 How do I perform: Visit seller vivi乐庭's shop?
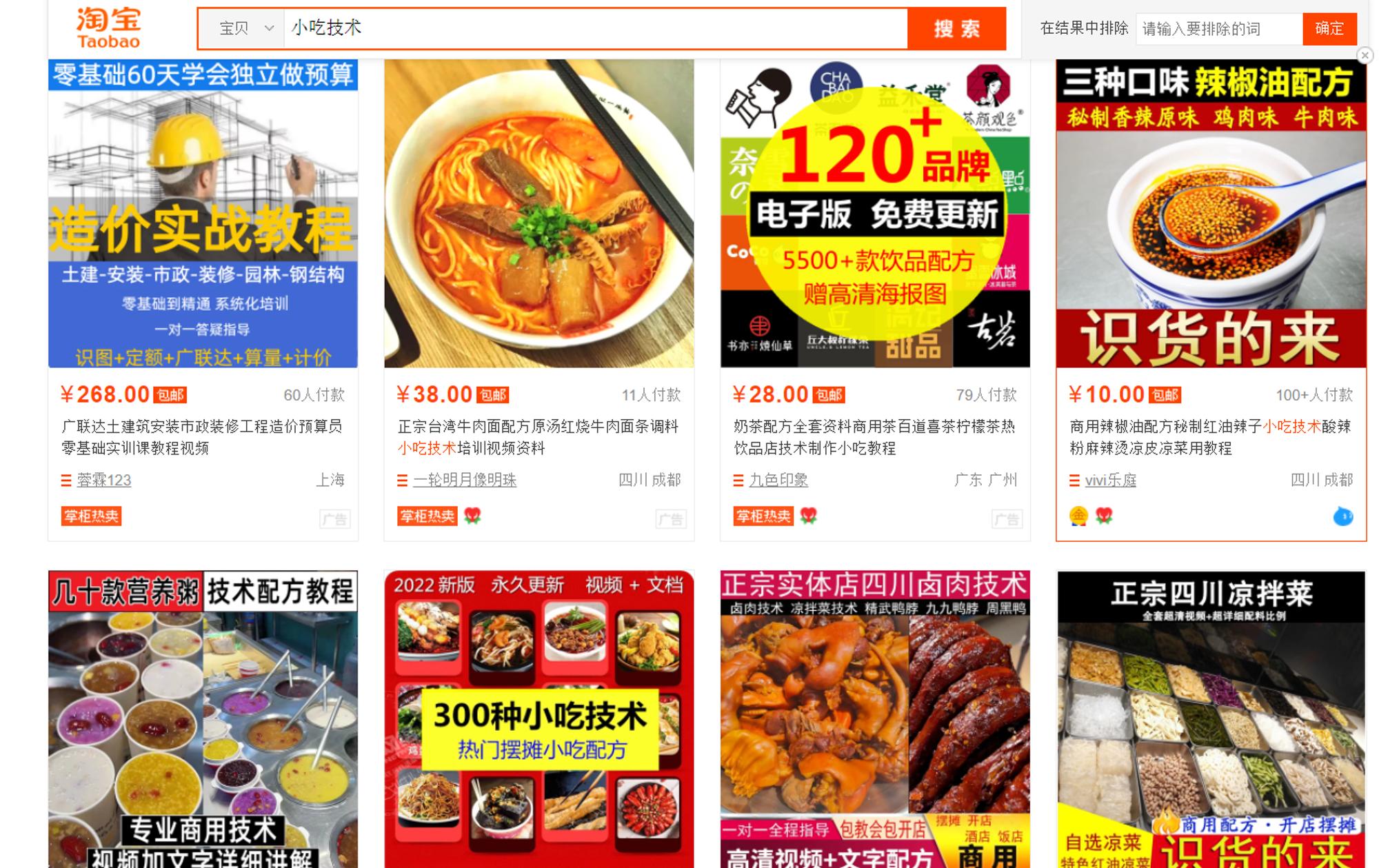click(x=1110, y=480)
